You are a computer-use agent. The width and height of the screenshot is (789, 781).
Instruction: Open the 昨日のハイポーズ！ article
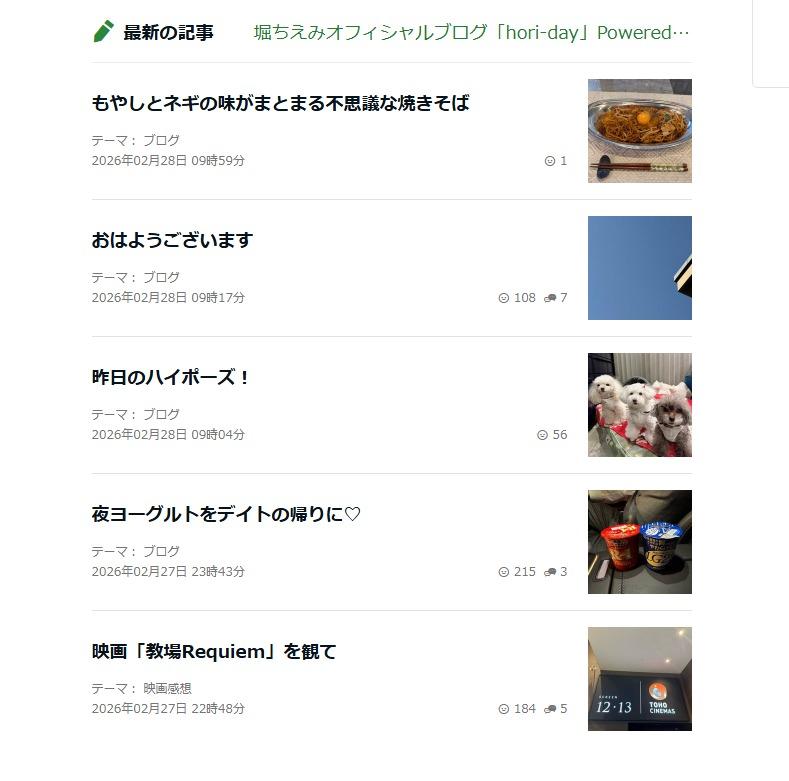(171, 377)
